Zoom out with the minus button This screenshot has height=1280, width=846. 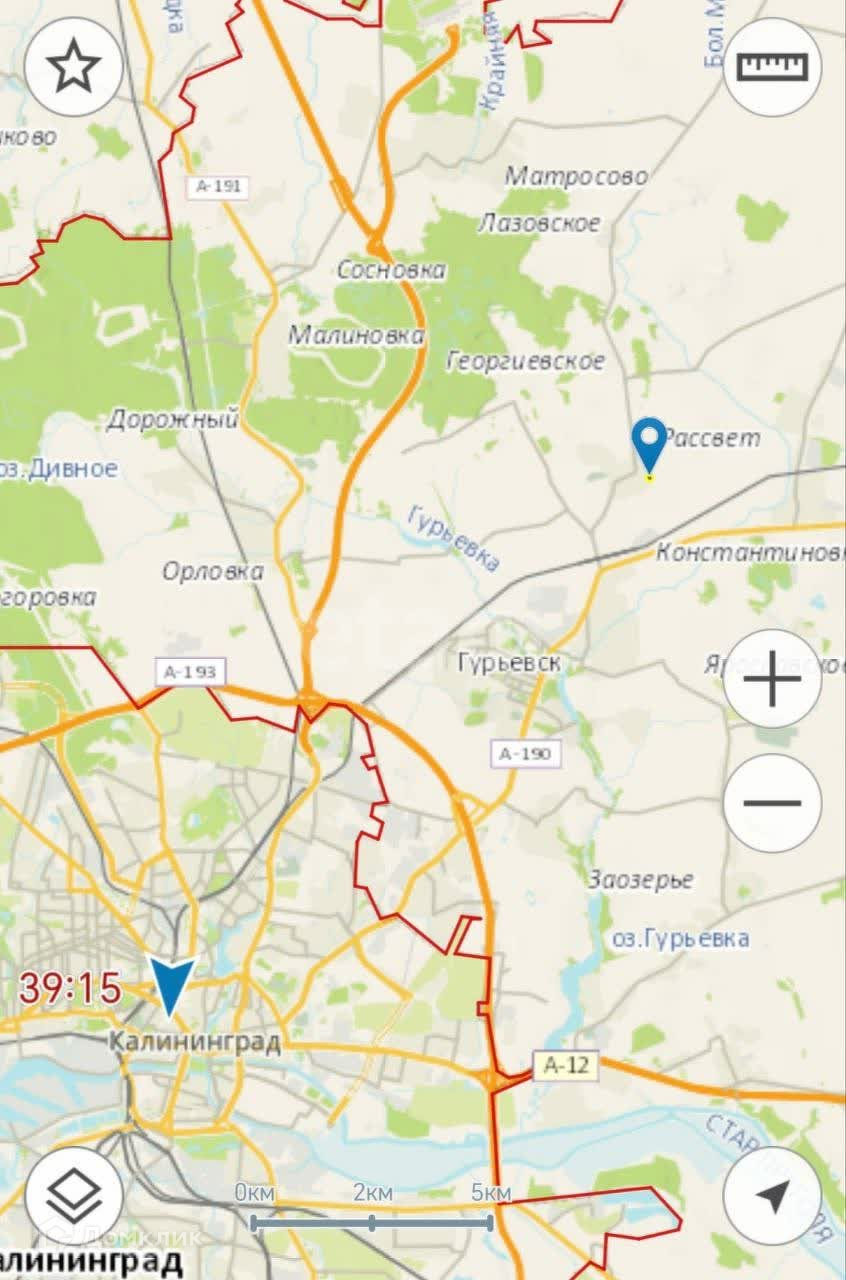click(772, 803)
